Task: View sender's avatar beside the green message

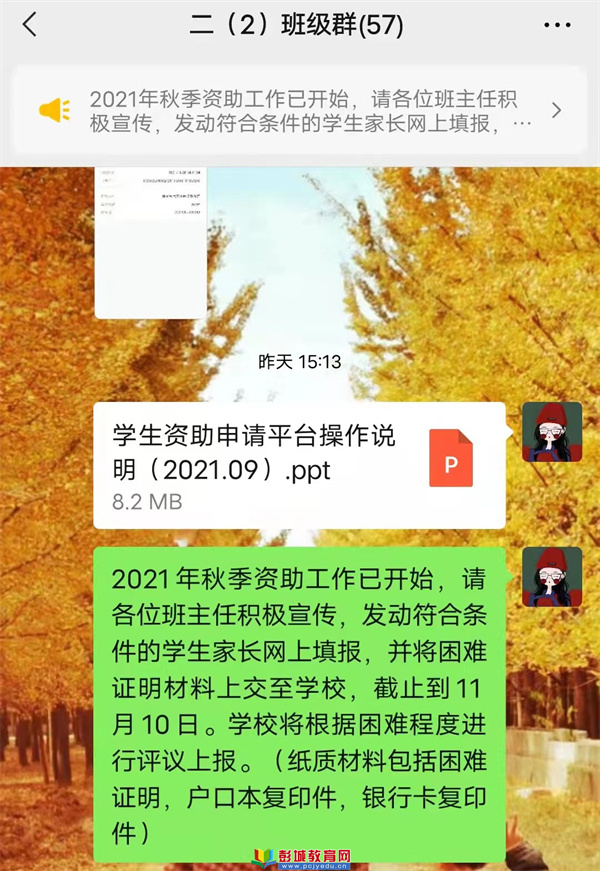Action: point(552,577)
